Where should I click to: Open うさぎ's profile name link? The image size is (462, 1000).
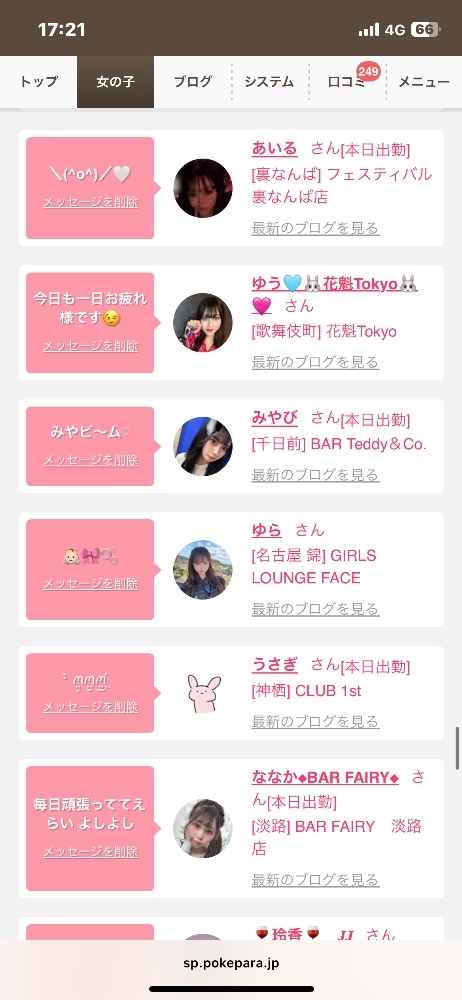click(274, 665)
